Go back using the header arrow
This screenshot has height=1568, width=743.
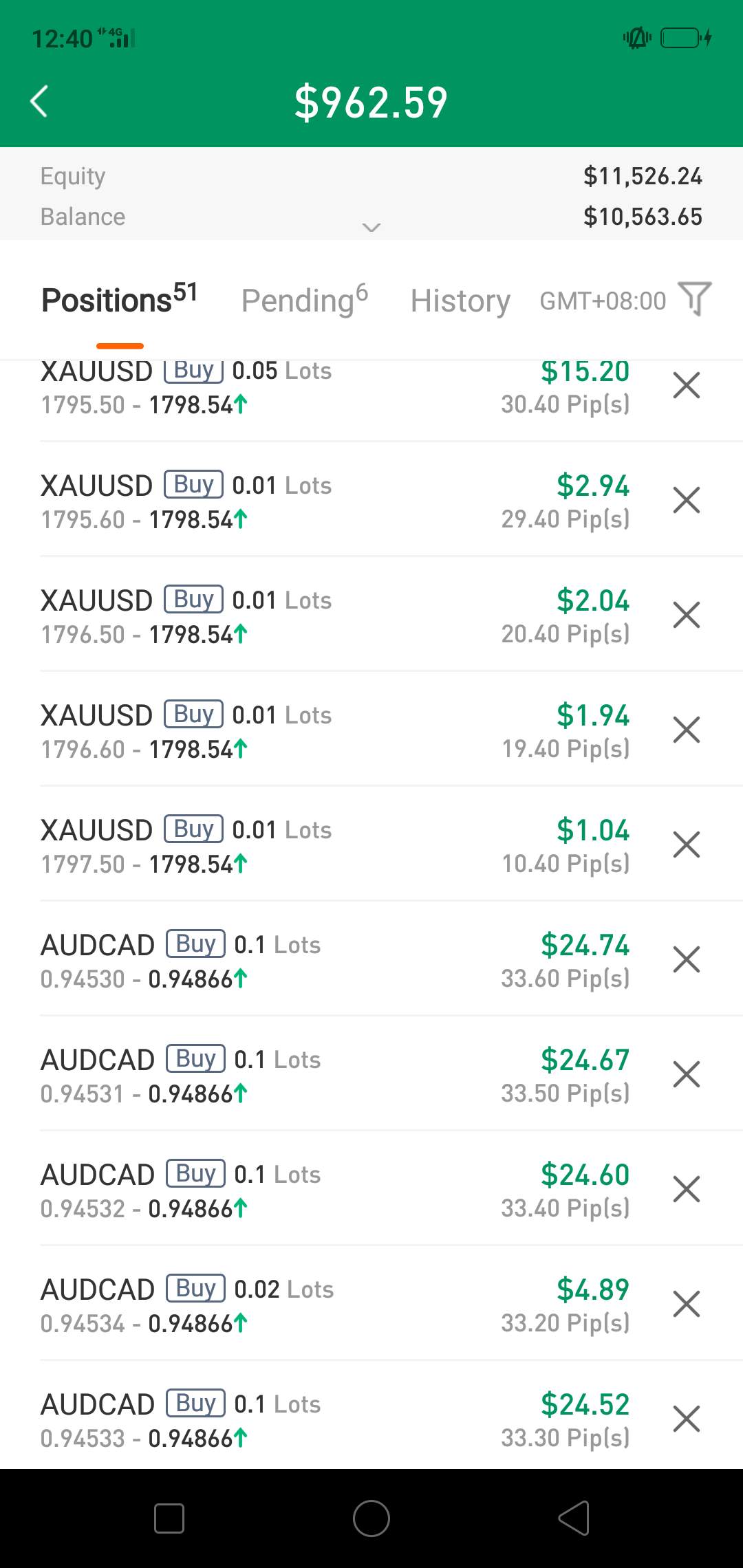40,102
